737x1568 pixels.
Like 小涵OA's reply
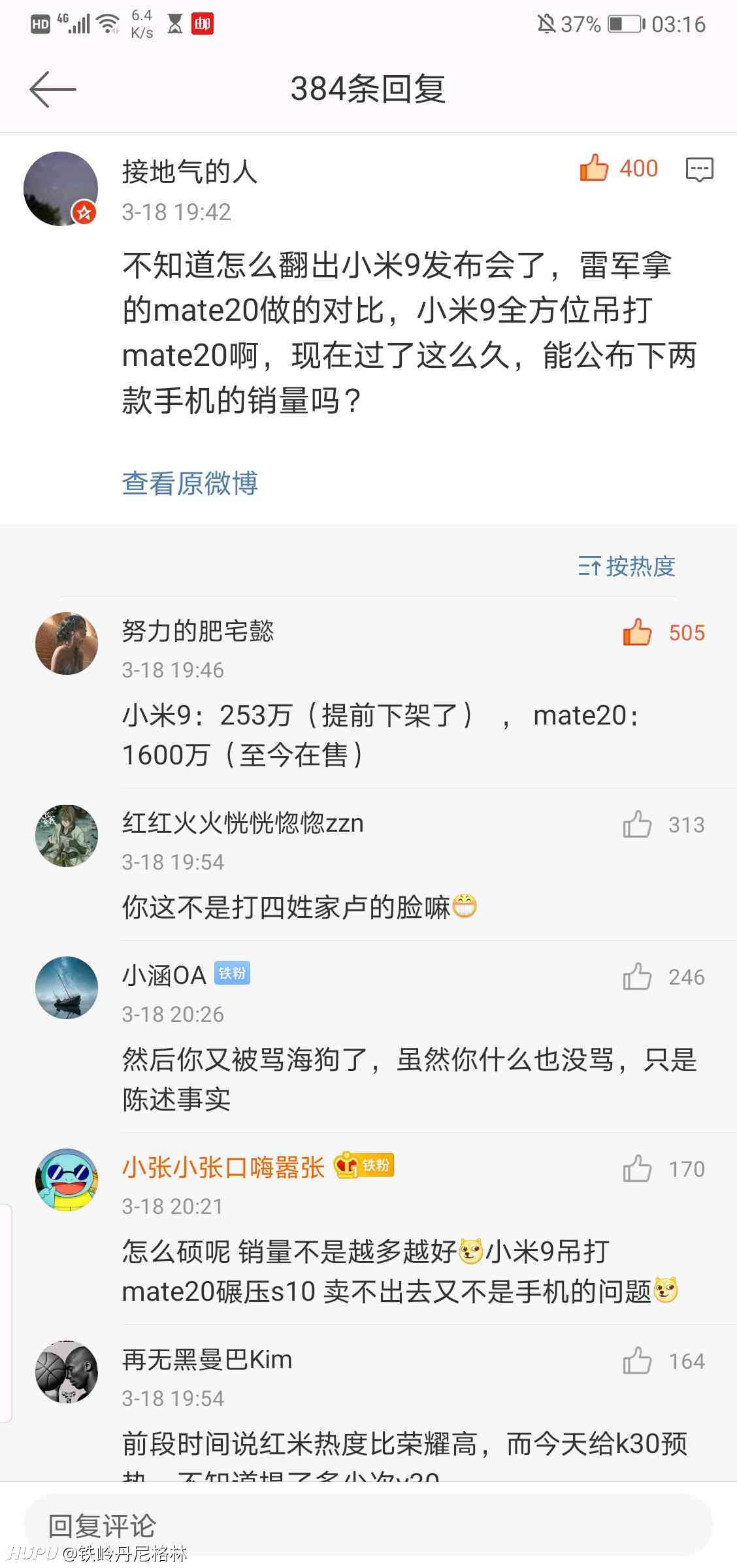tap(637, 977)
